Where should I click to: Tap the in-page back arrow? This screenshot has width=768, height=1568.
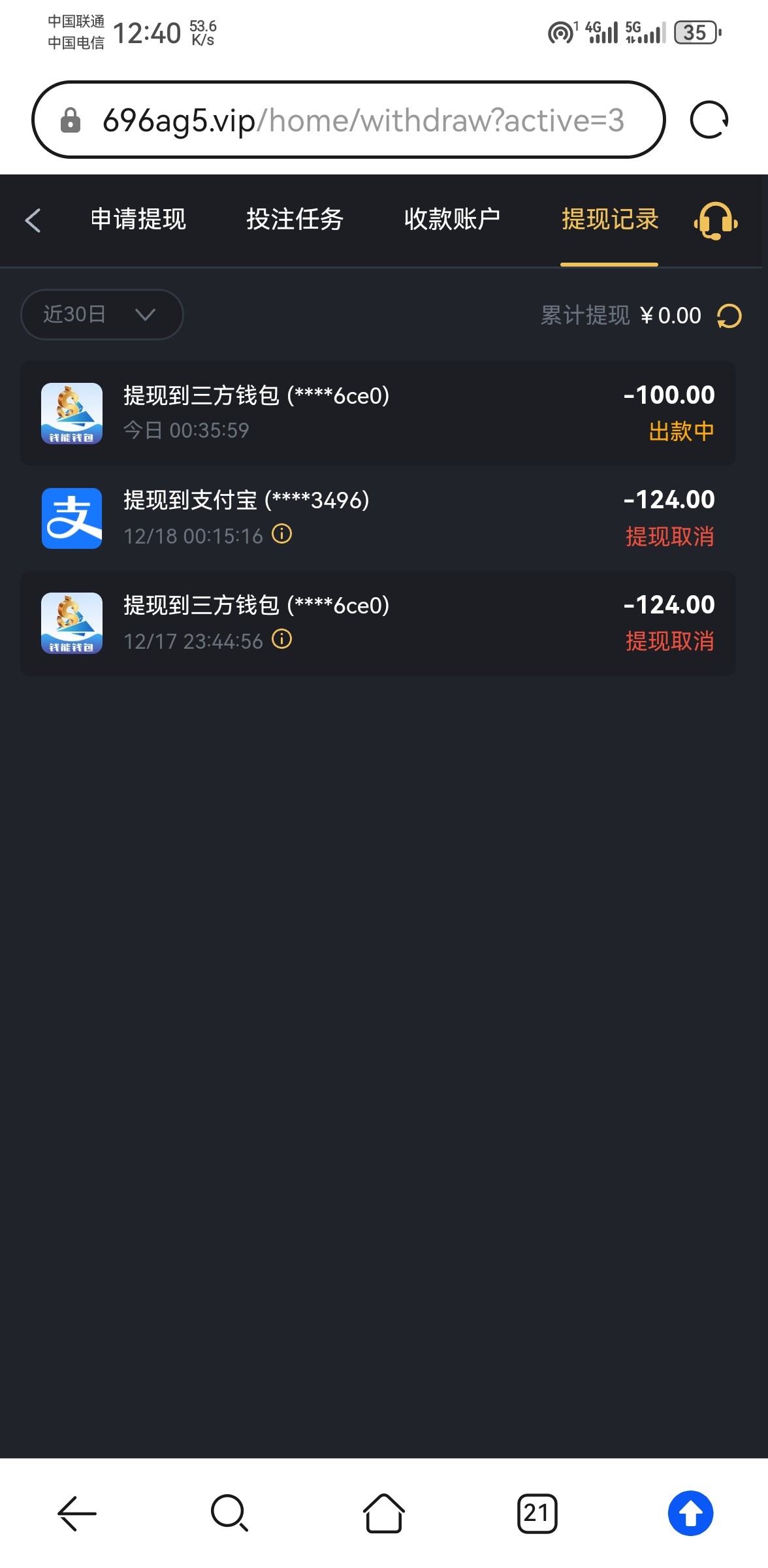coord(33,220)
